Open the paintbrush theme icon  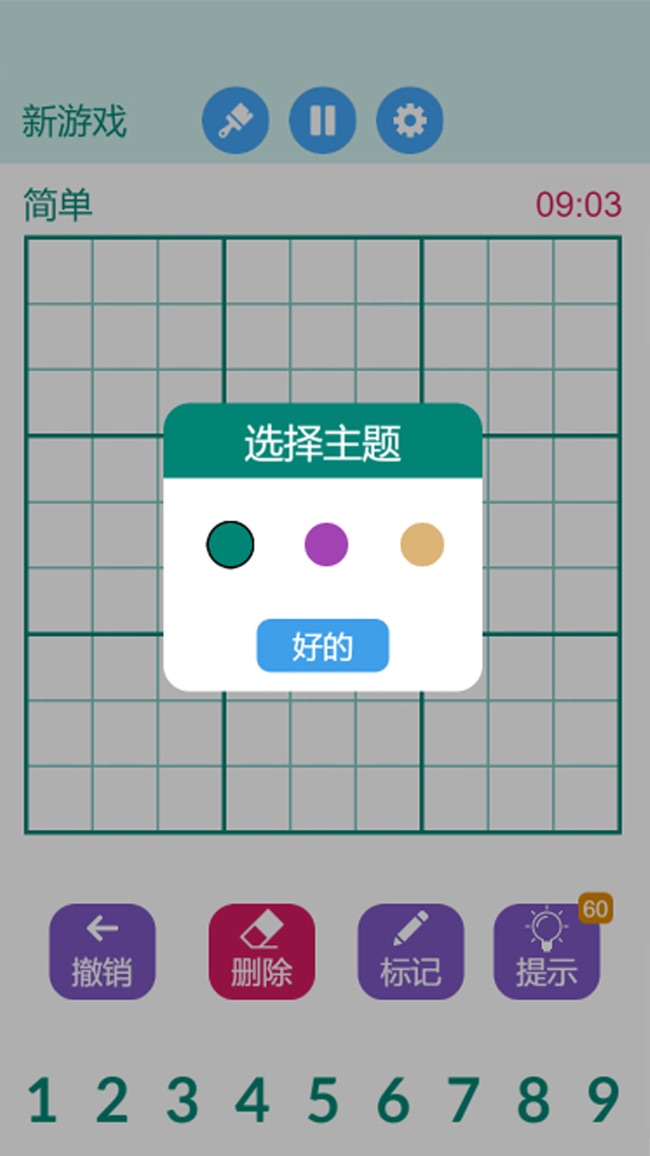(x=235, y=121)
